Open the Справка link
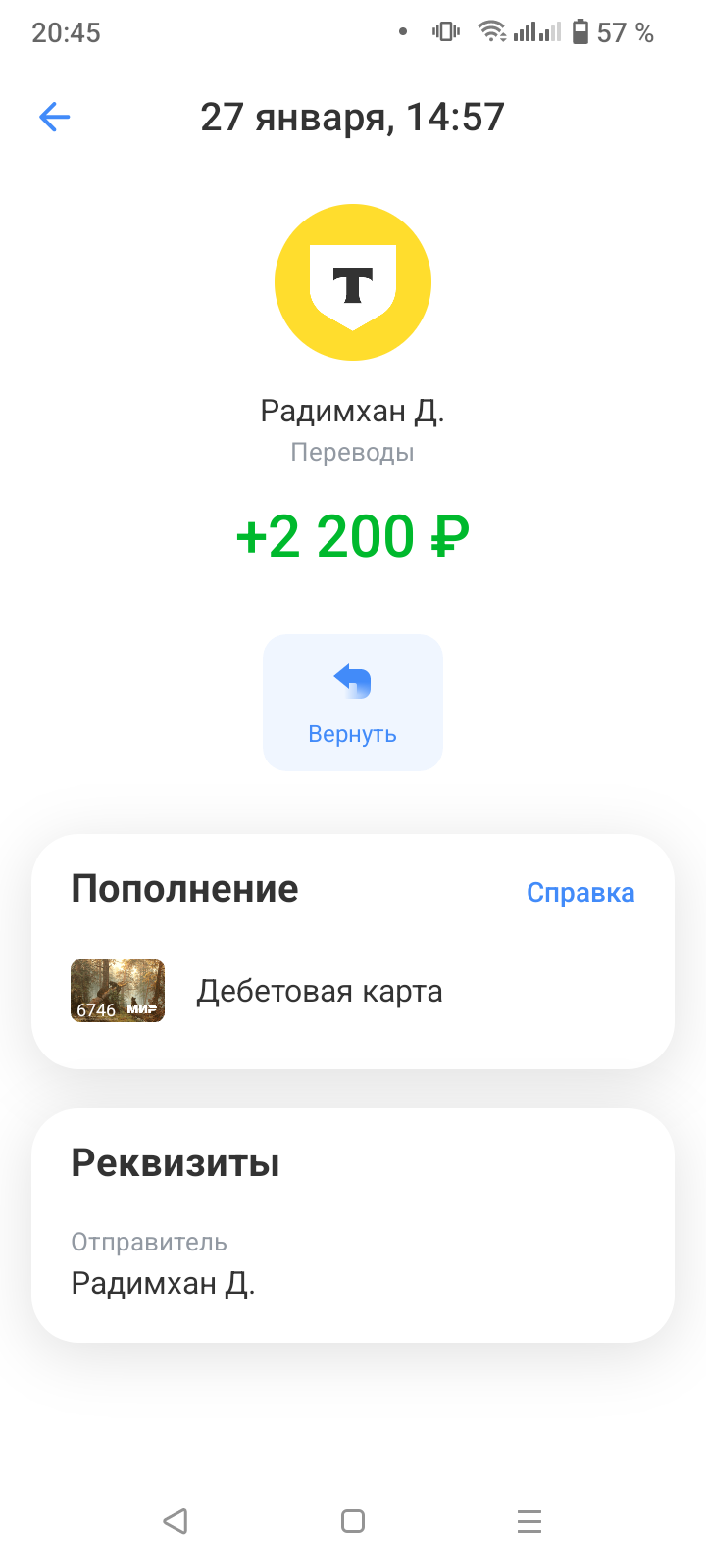This screenshot has width=706, height=1568. click(580, 893)
